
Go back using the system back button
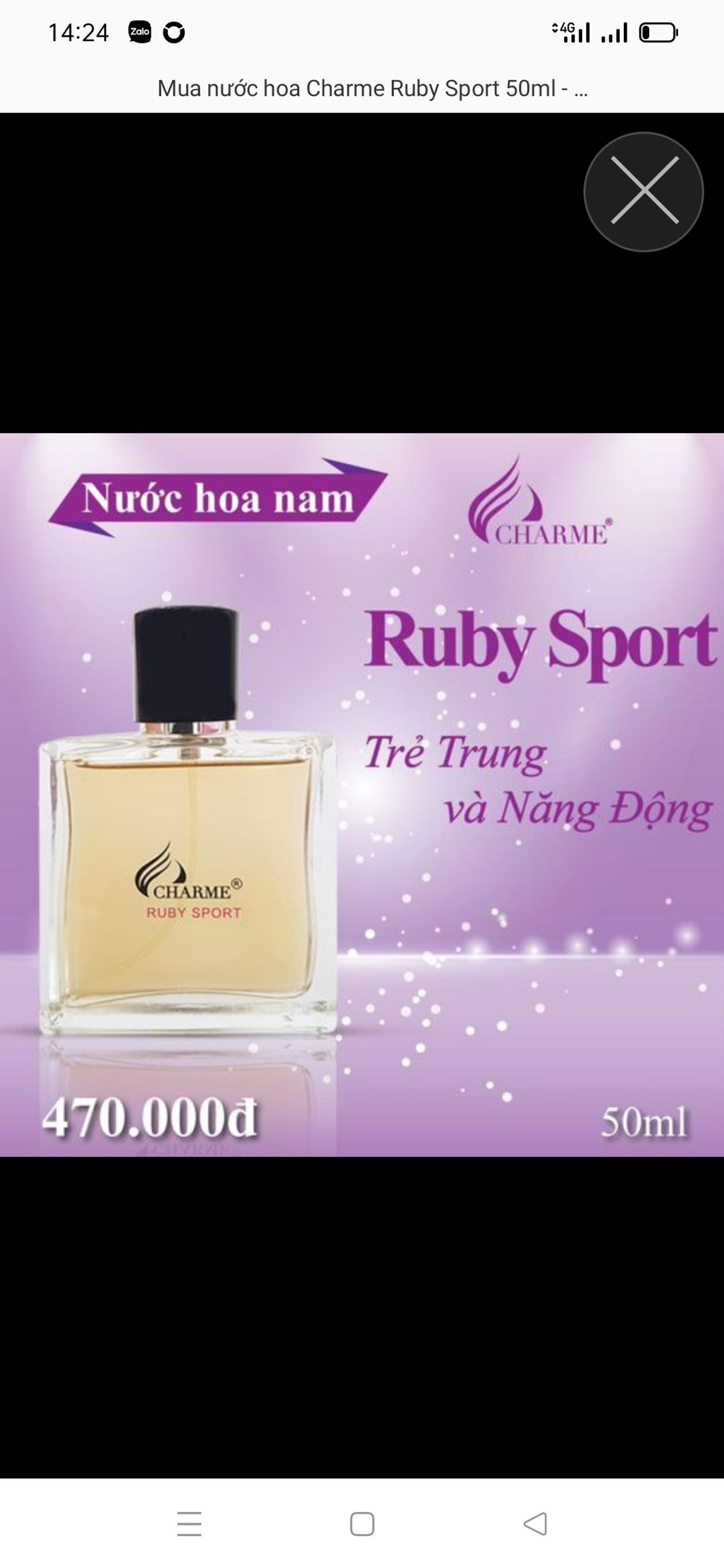[535, 1523]
